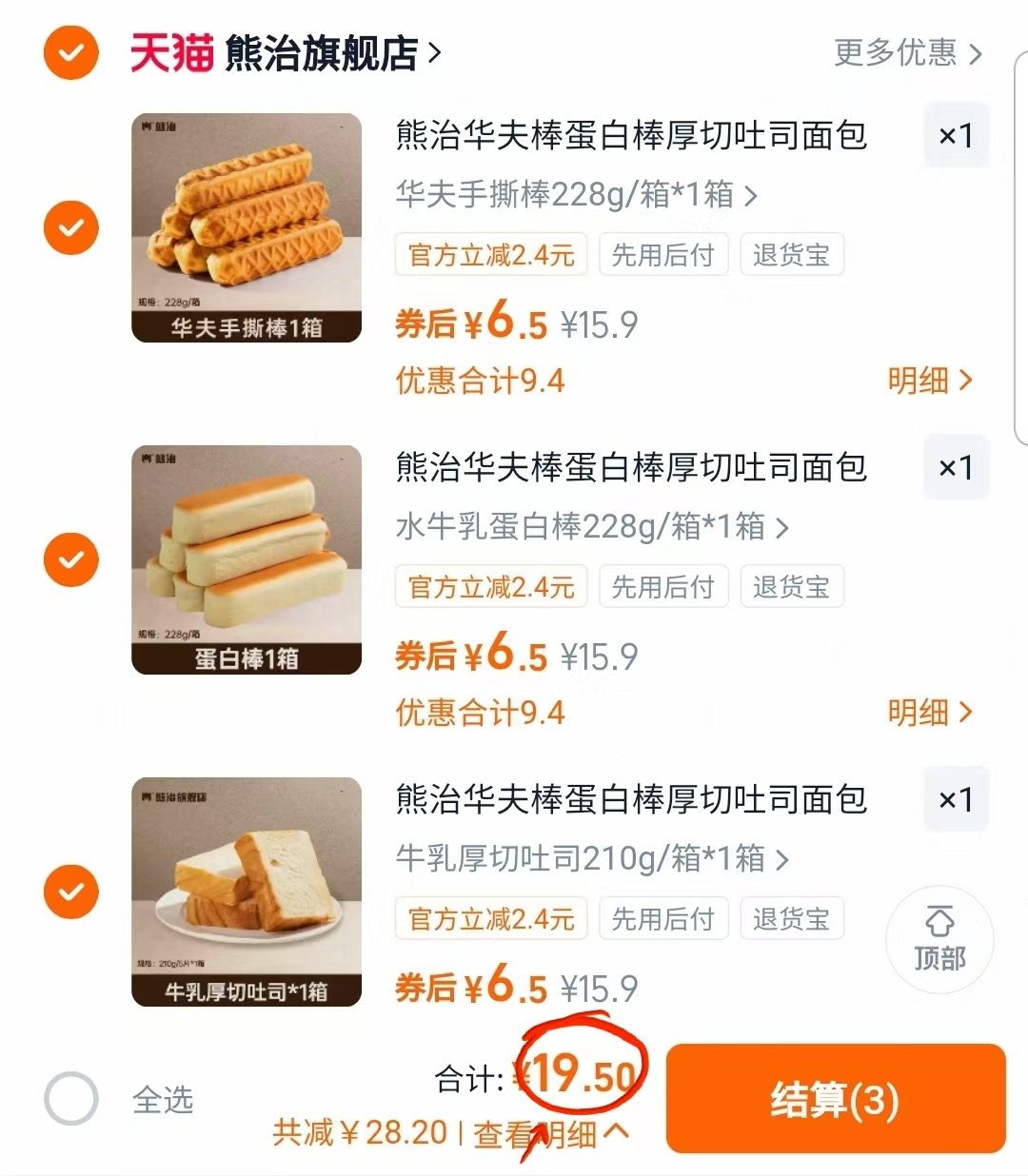The height and width of the screenshot is (1176, 1028).
Task: Expand the 华夫手撕棒228g spec selector
Action: click(x=576, y=196)
